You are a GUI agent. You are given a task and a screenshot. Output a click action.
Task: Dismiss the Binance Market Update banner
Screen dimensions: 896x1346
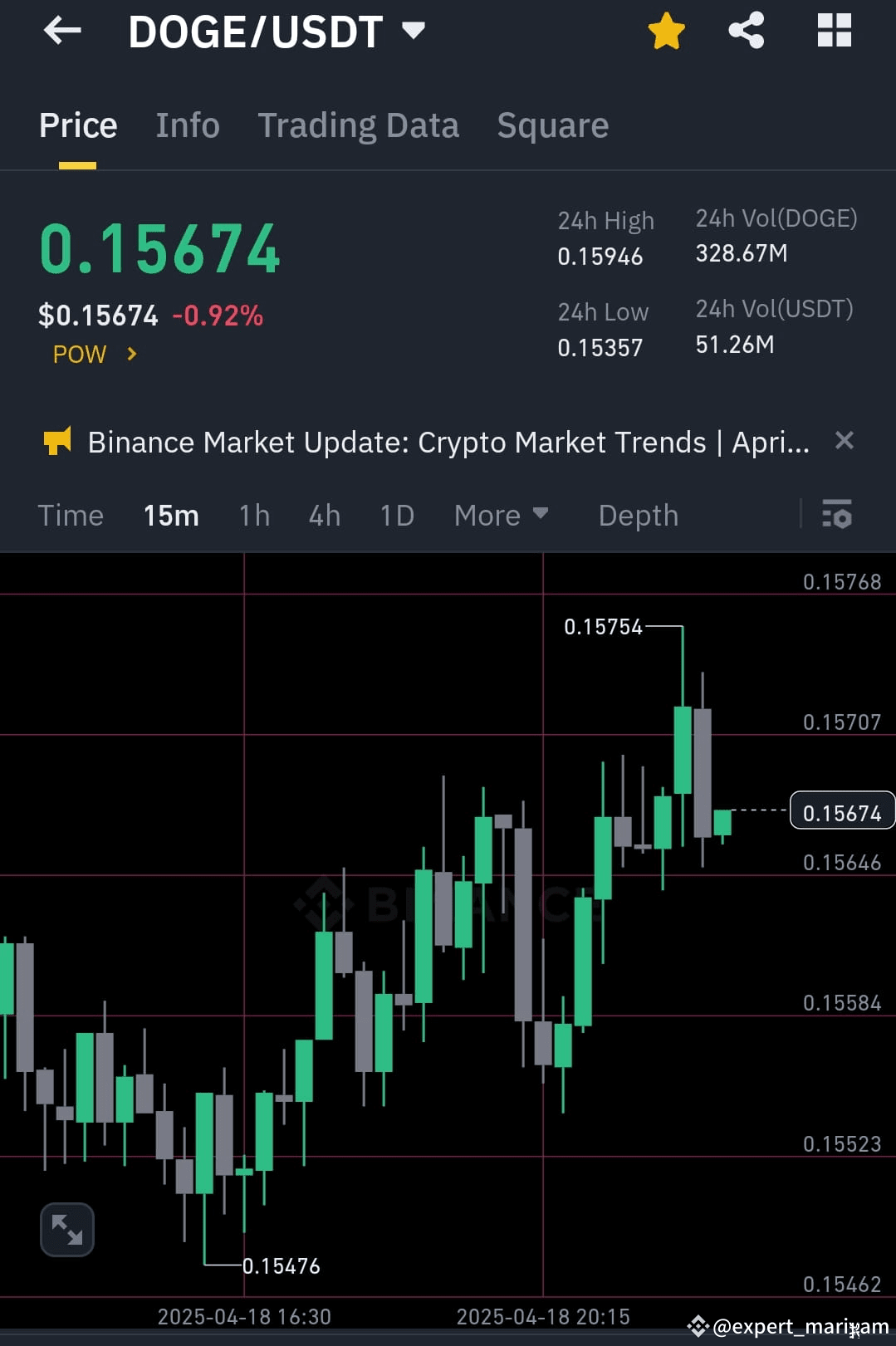point(845,441)
